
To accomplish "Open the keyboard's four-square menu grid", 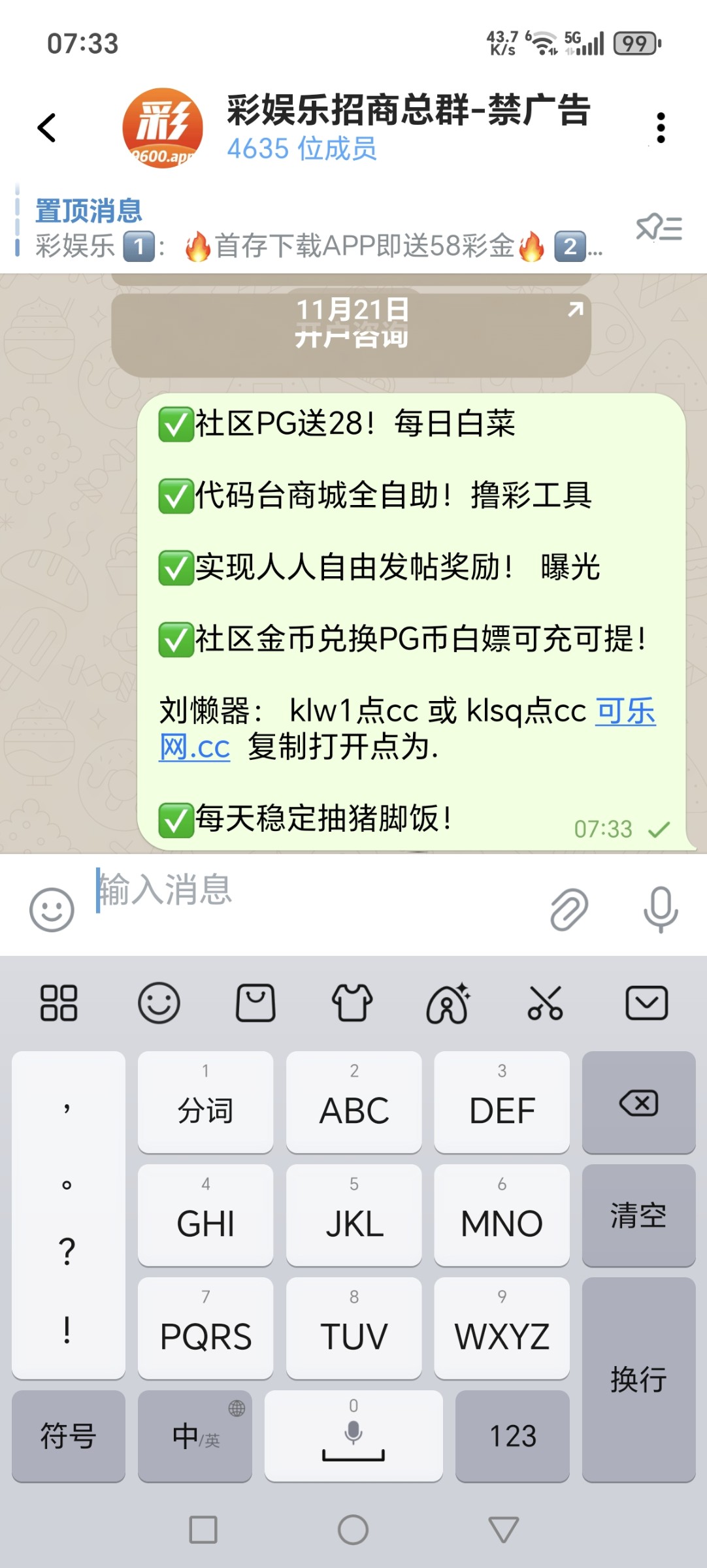I will click(x=59, y=1003).
